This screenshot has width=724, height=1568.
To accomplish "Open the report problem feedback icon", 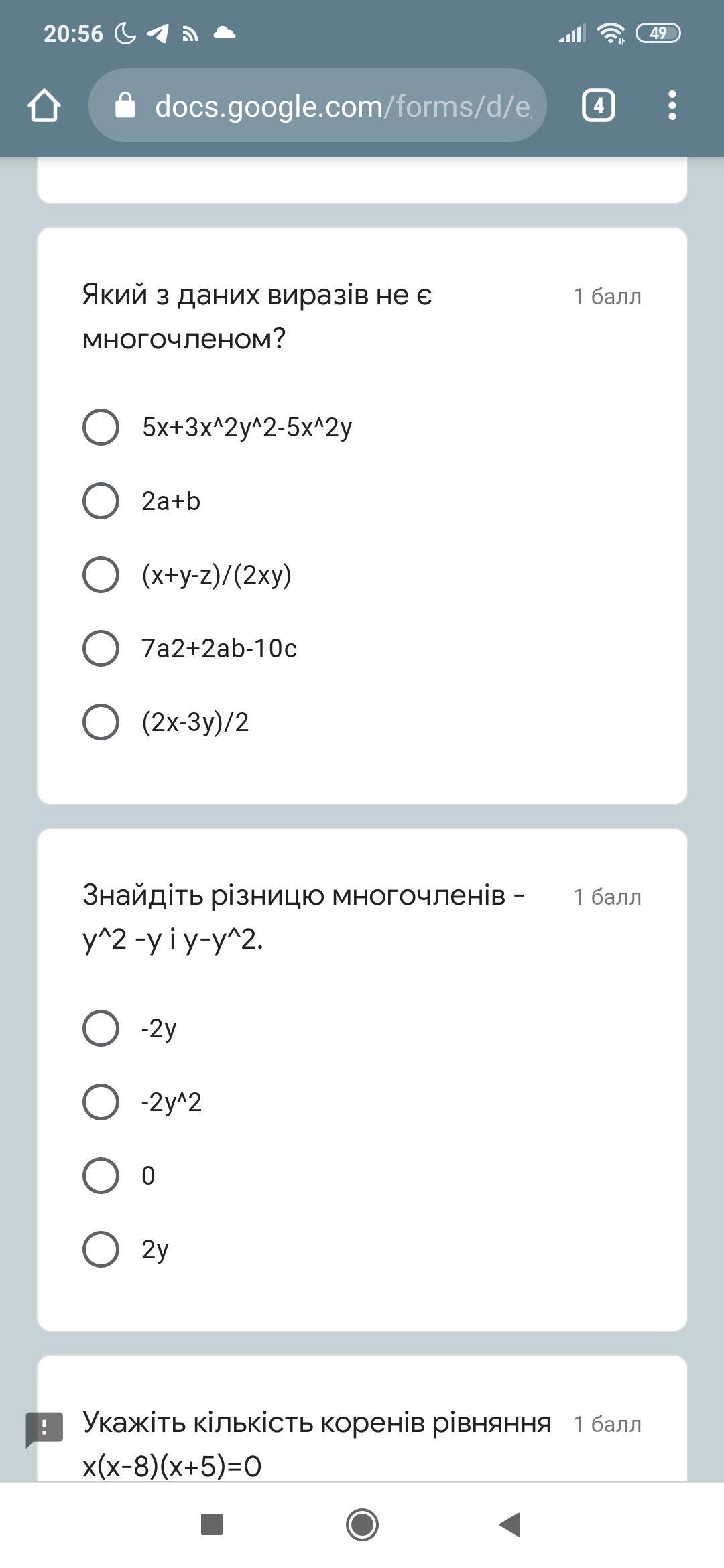I will click(44, 1427).
